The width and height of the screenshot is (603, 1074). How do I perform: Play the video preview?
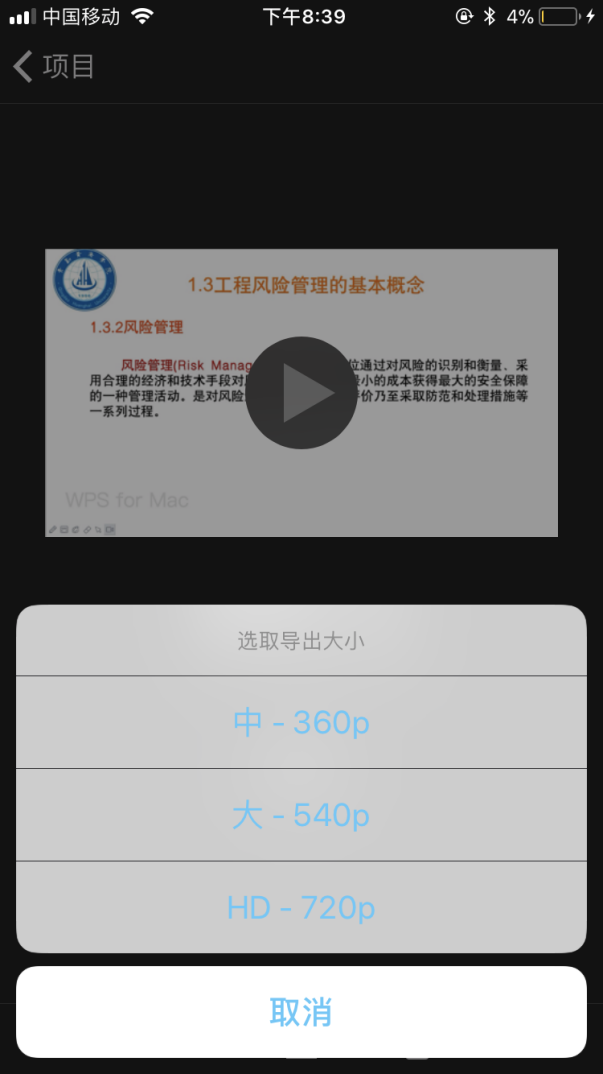pyautogui.click(x=301, y=393)
